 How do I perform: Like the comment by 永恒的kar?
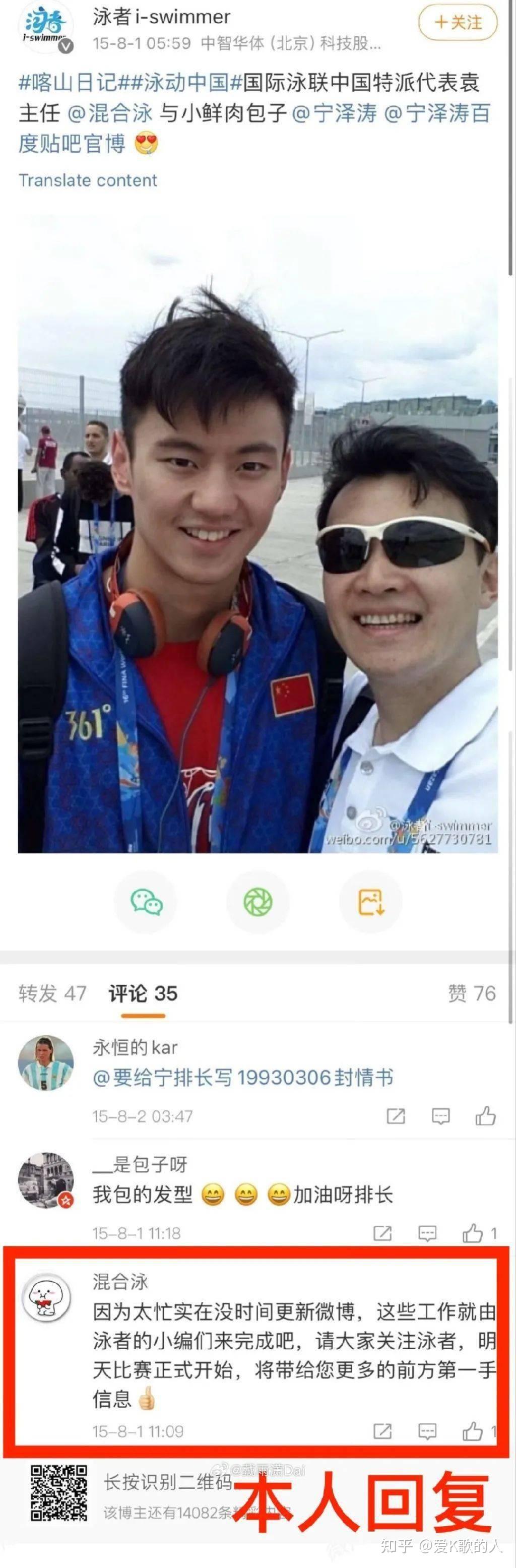pyautogui.click(x=485, y=1116)
